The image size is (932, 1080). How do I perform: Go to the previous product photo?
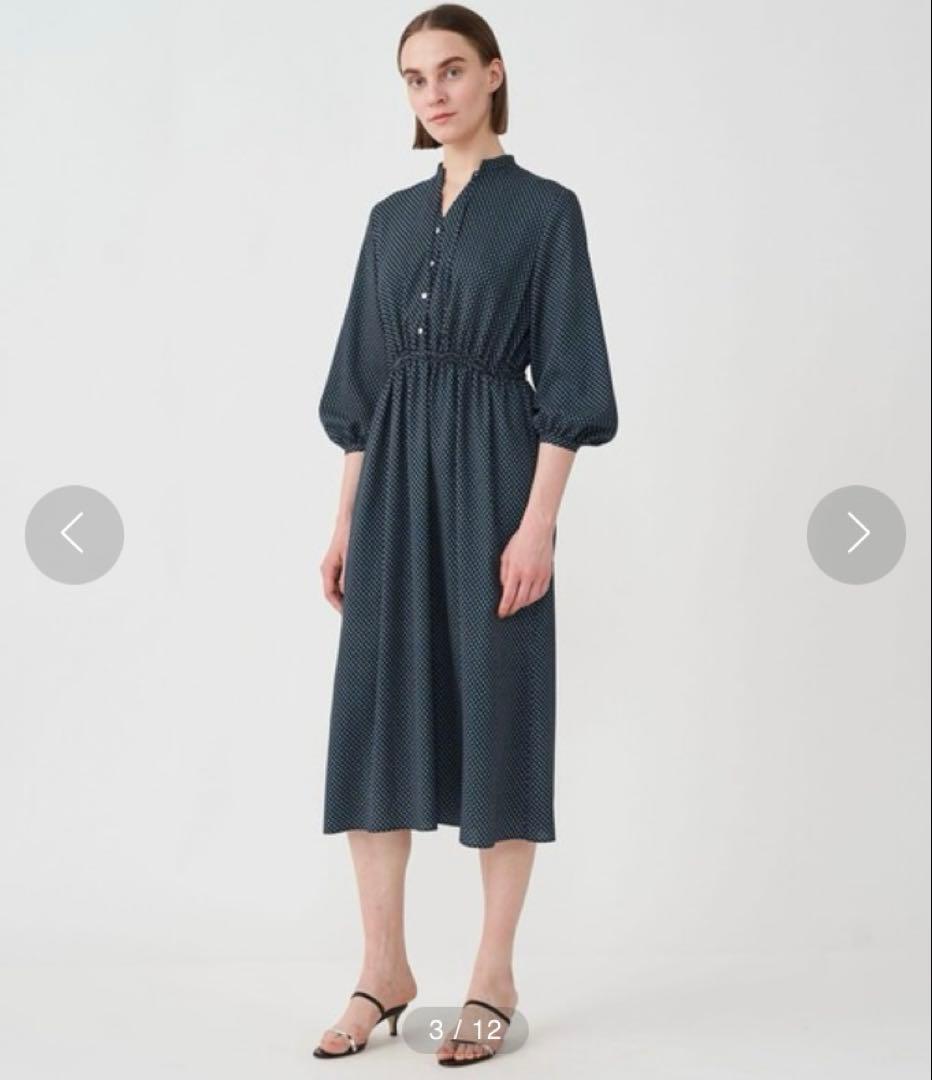[x=74, y=534]
